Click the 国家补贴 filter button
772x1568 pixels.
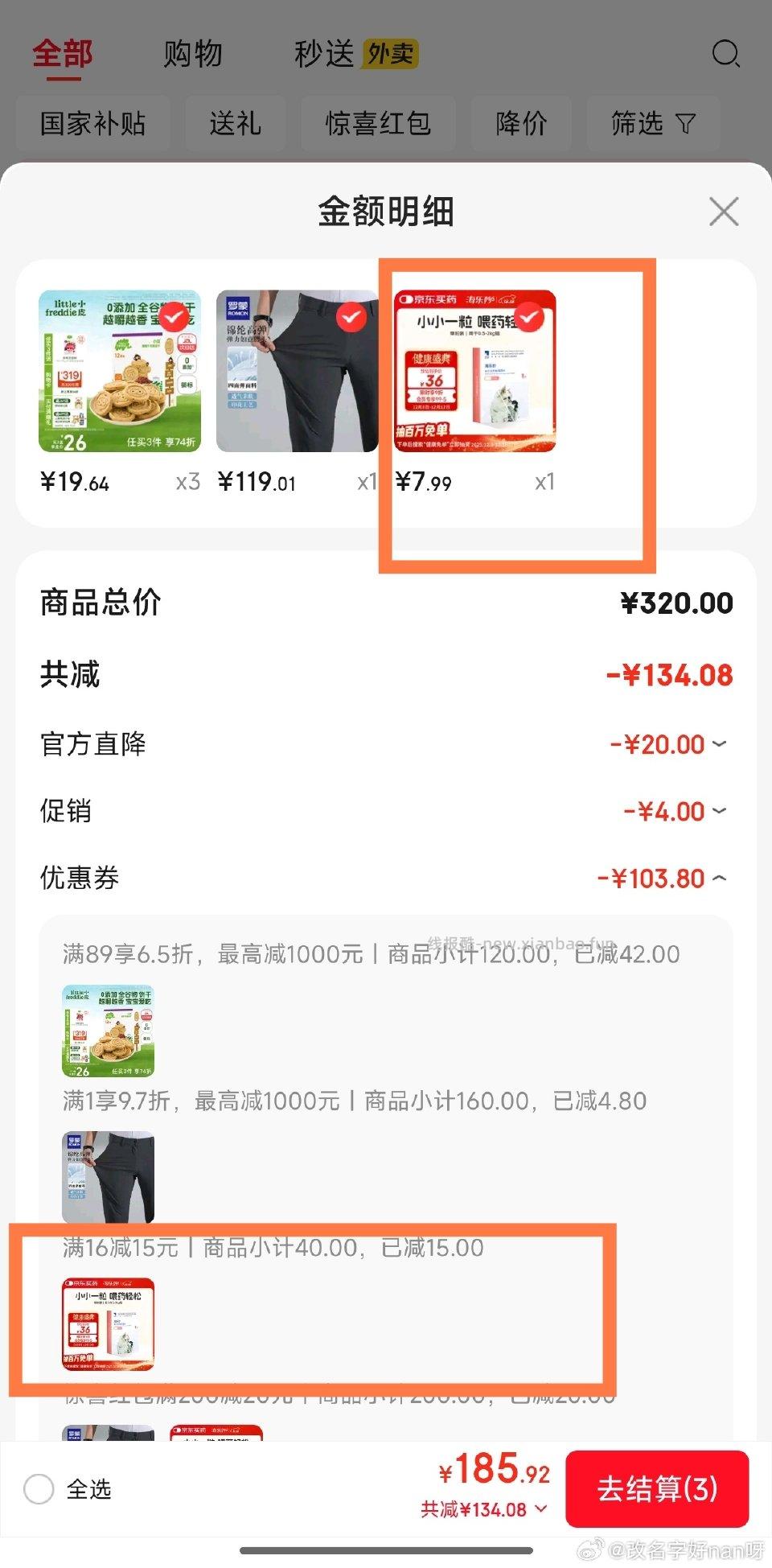pos(92,124)
